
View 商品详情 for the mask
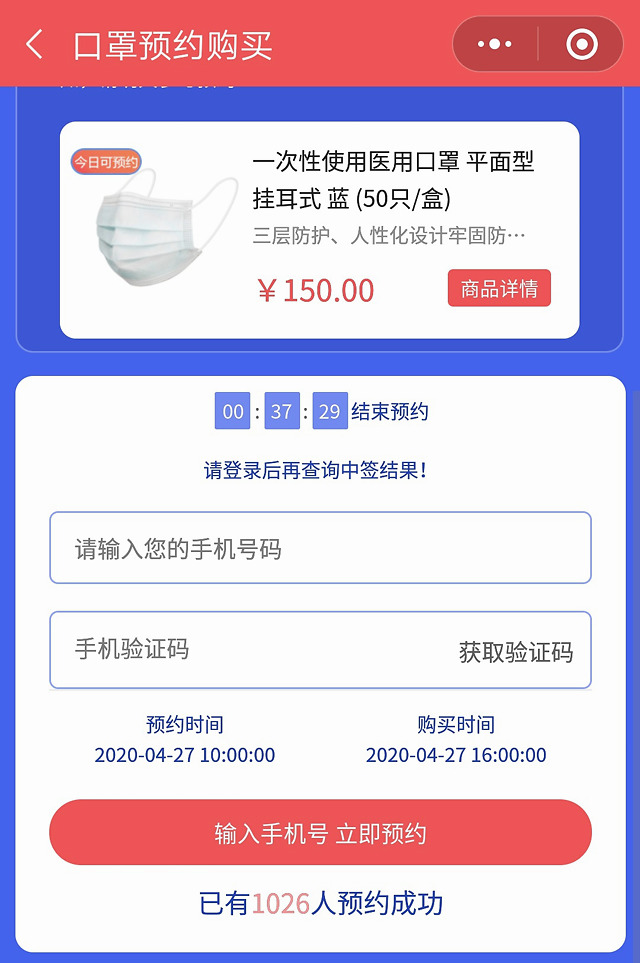click(499, 289)
